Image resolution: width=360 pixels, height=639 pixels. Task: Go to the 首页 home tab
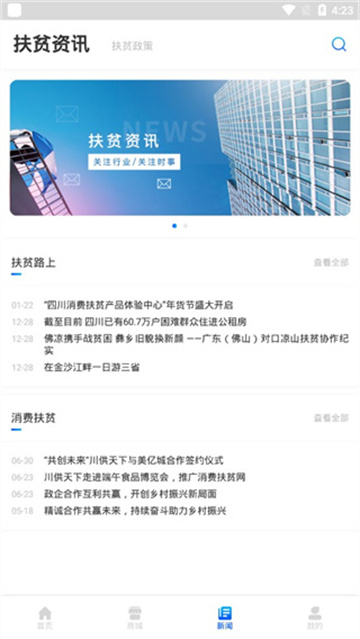(45, 618)
